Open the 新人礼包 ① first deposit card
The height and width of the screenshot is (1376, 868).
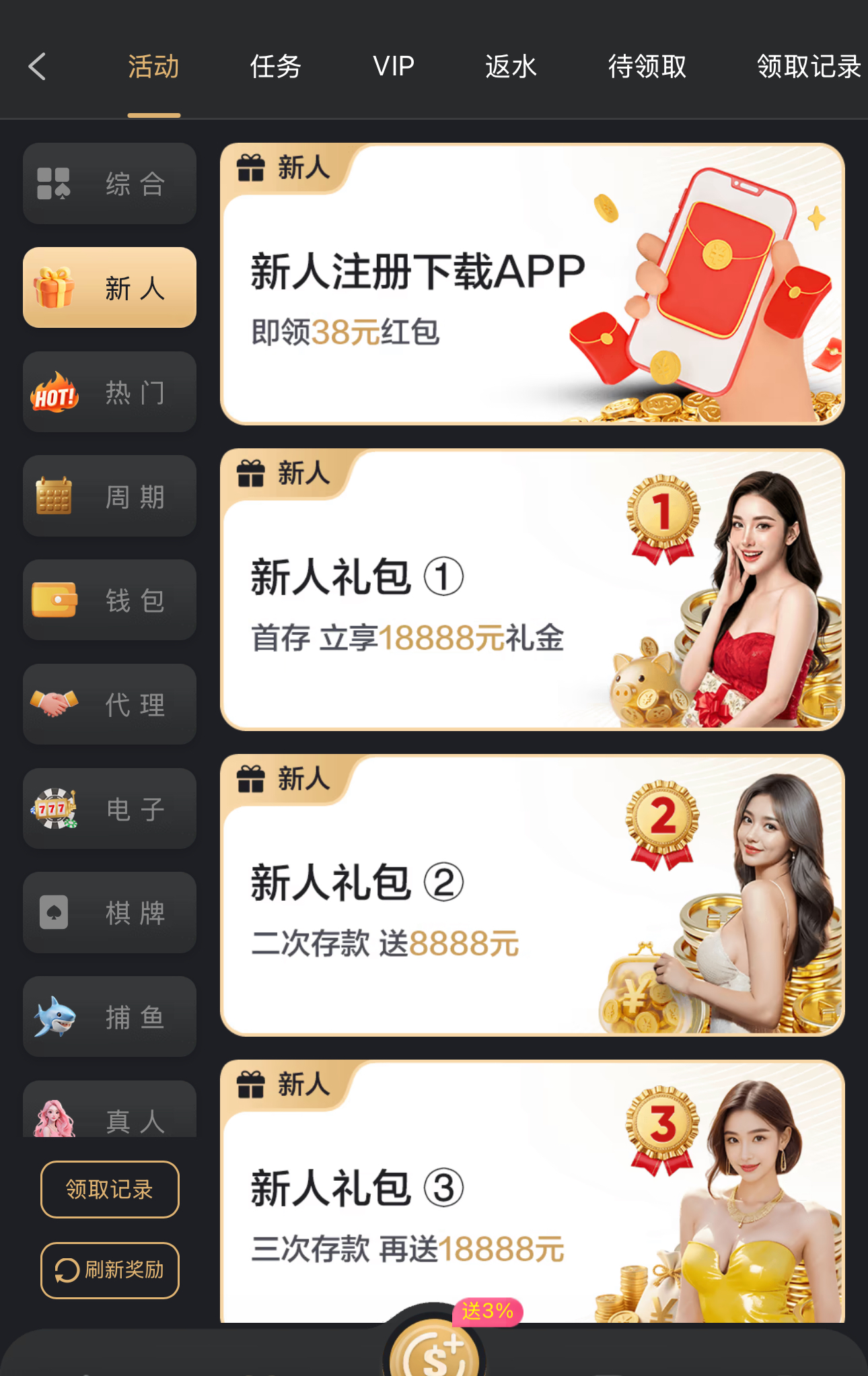point(532,590)
